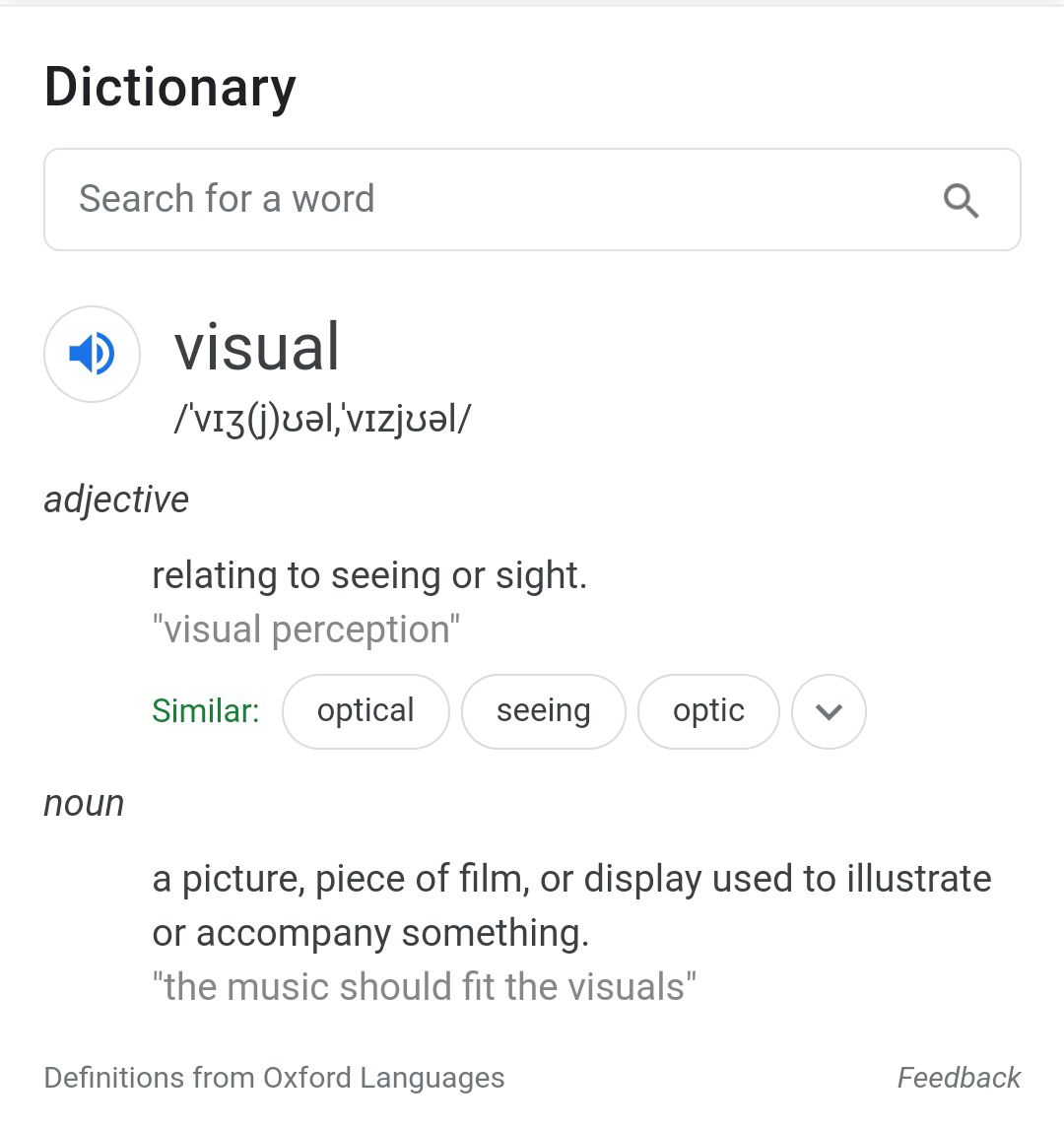Open the Feedback link
Viewport: 1064px width, 1128px height.
click(x=958, y=1078)
